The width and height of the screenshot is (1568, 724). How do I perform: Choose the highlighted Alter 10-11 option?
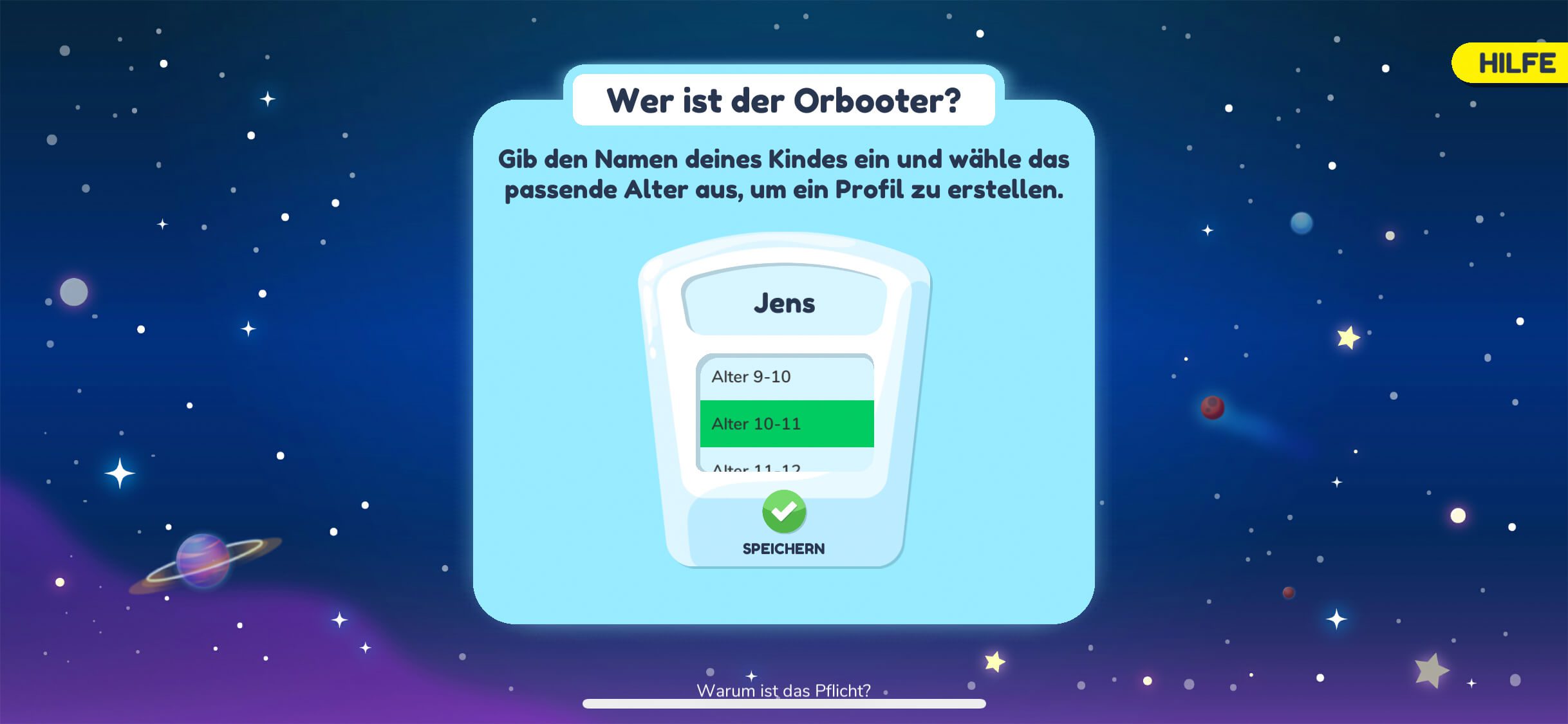pos(787,423)
